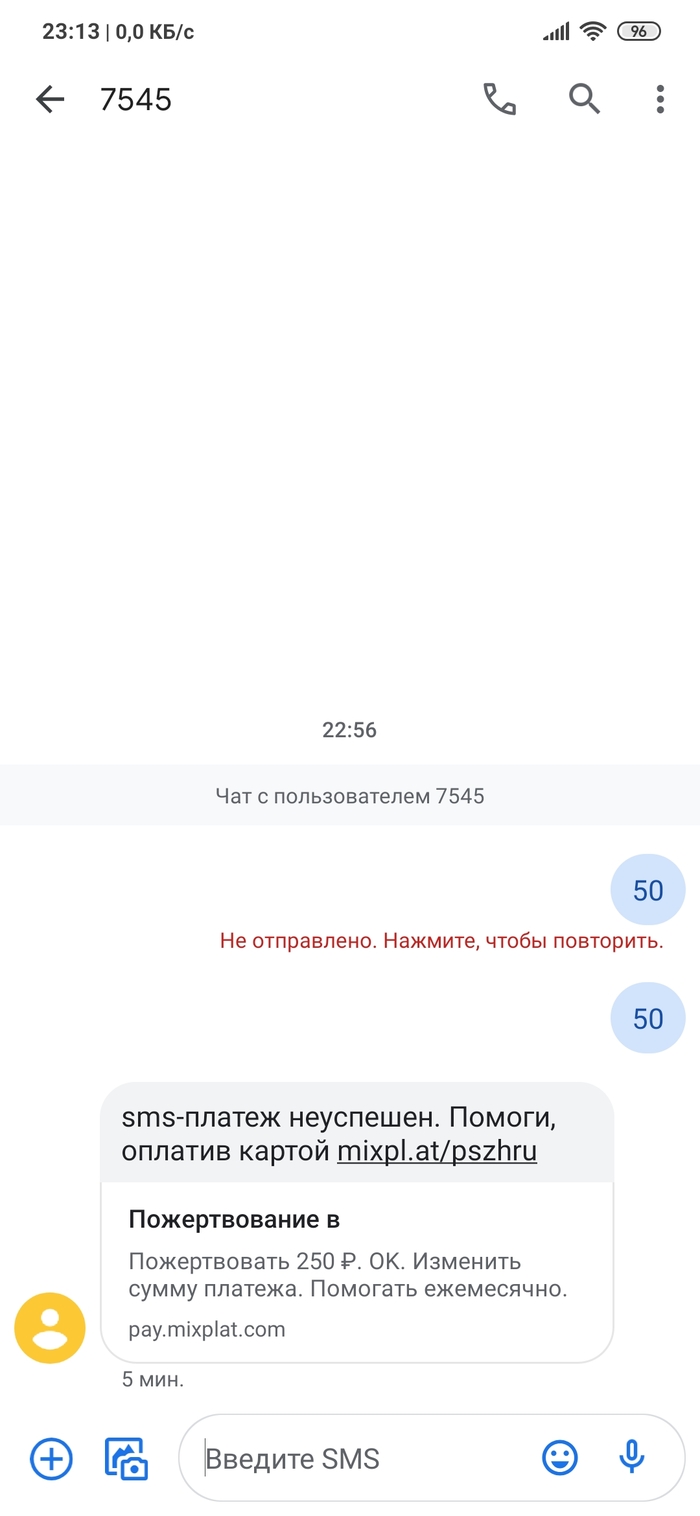The height and width of the screenshot is (1516, 700).
Task: Open the sender's yellow contact avatar
Action: (x=50, y=1328)
